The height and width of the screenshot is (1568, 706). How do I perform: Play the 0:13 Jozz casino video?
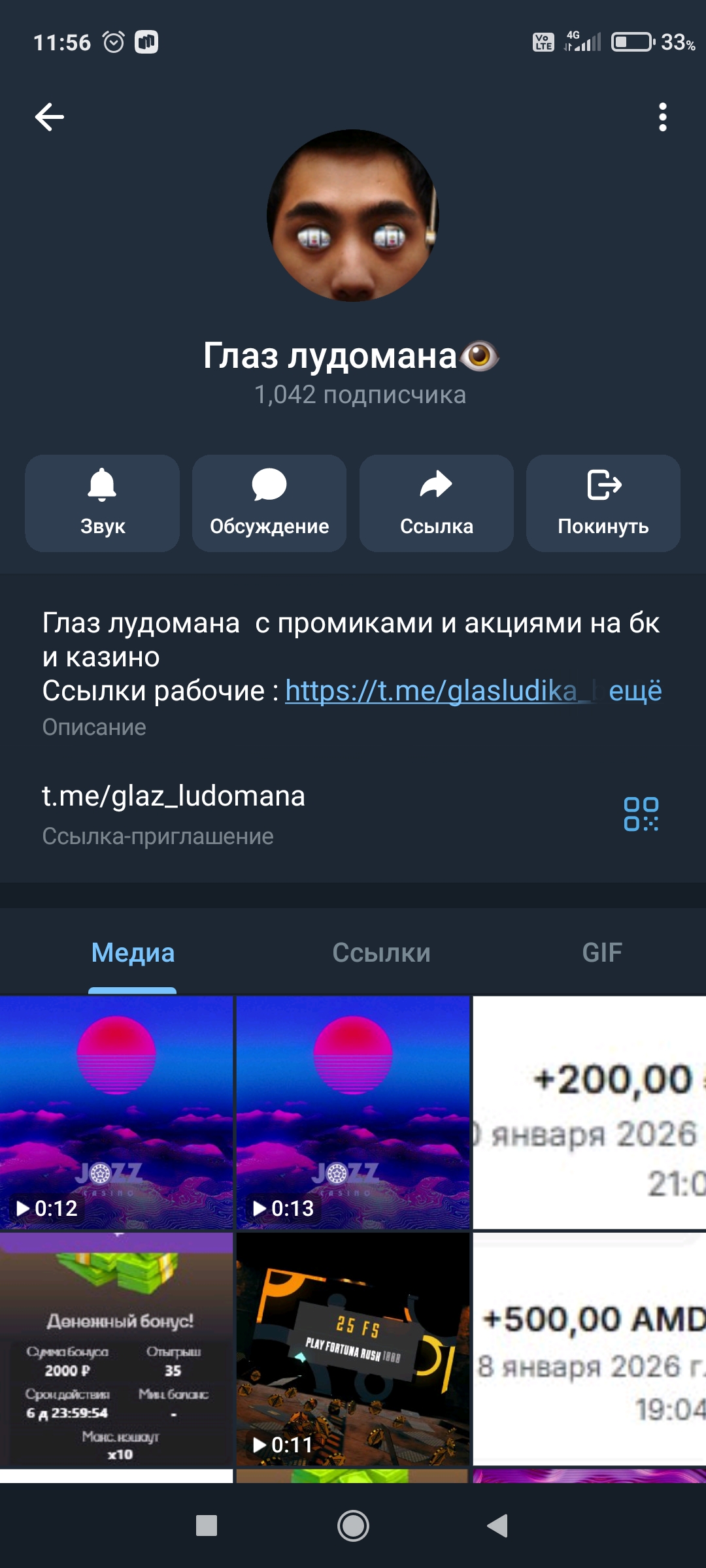tap(353, 1113)
